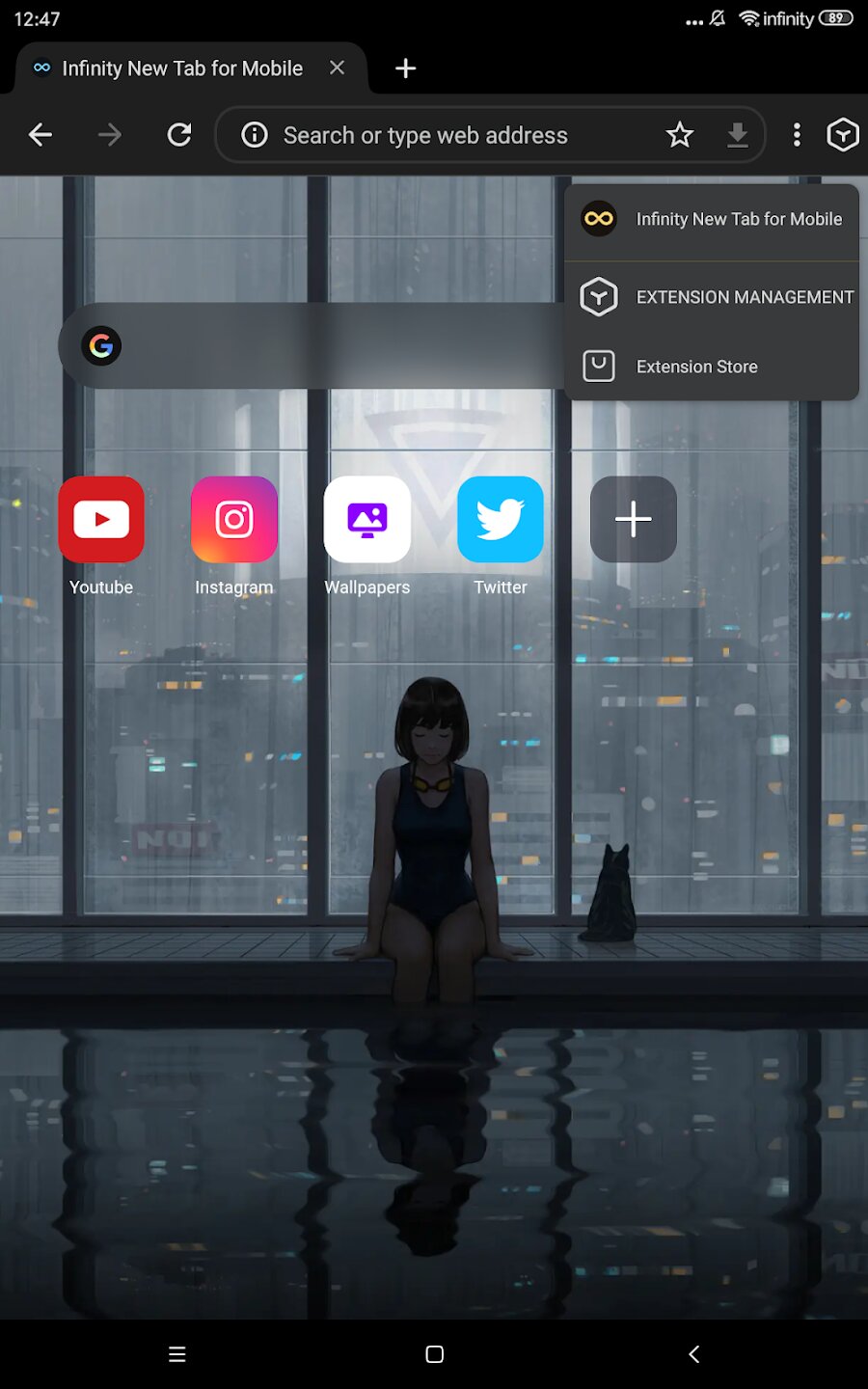This screenshot has width=868, height=1389.
Task: Show recent apps from the navigation bar
Action: (x=176, y=1354)
